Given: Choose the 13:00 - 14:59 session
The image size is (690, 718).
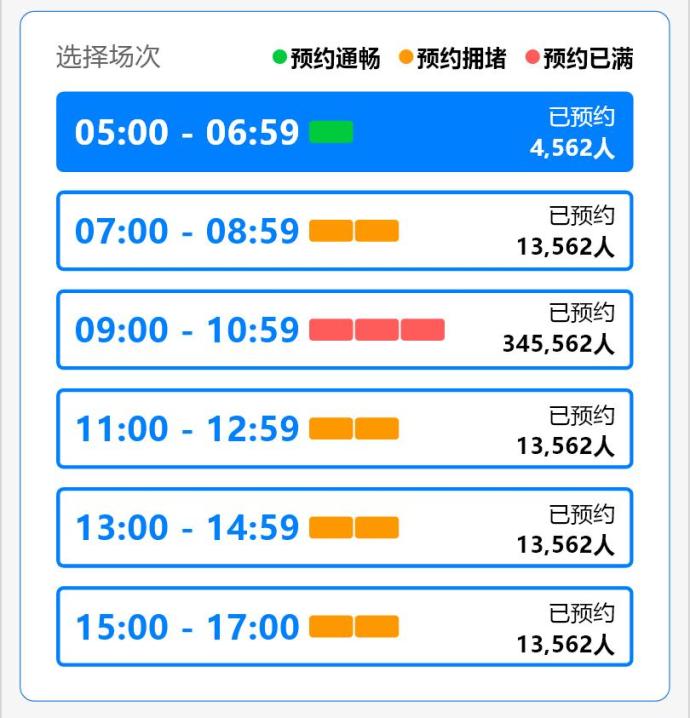Looking at the screenshot, I should (x=344, y=528).
